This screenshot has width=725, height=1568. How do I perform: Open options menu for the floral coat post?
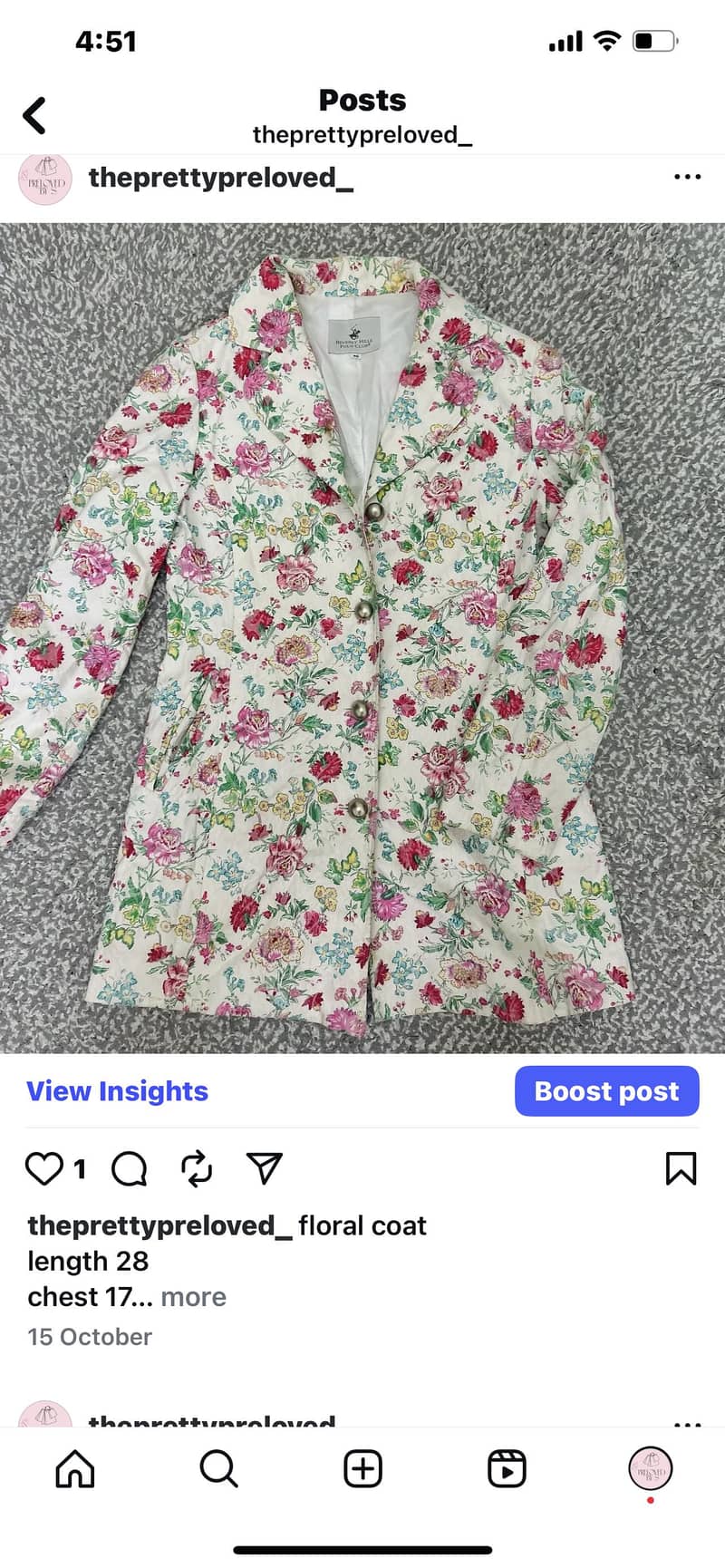(687, 177)
